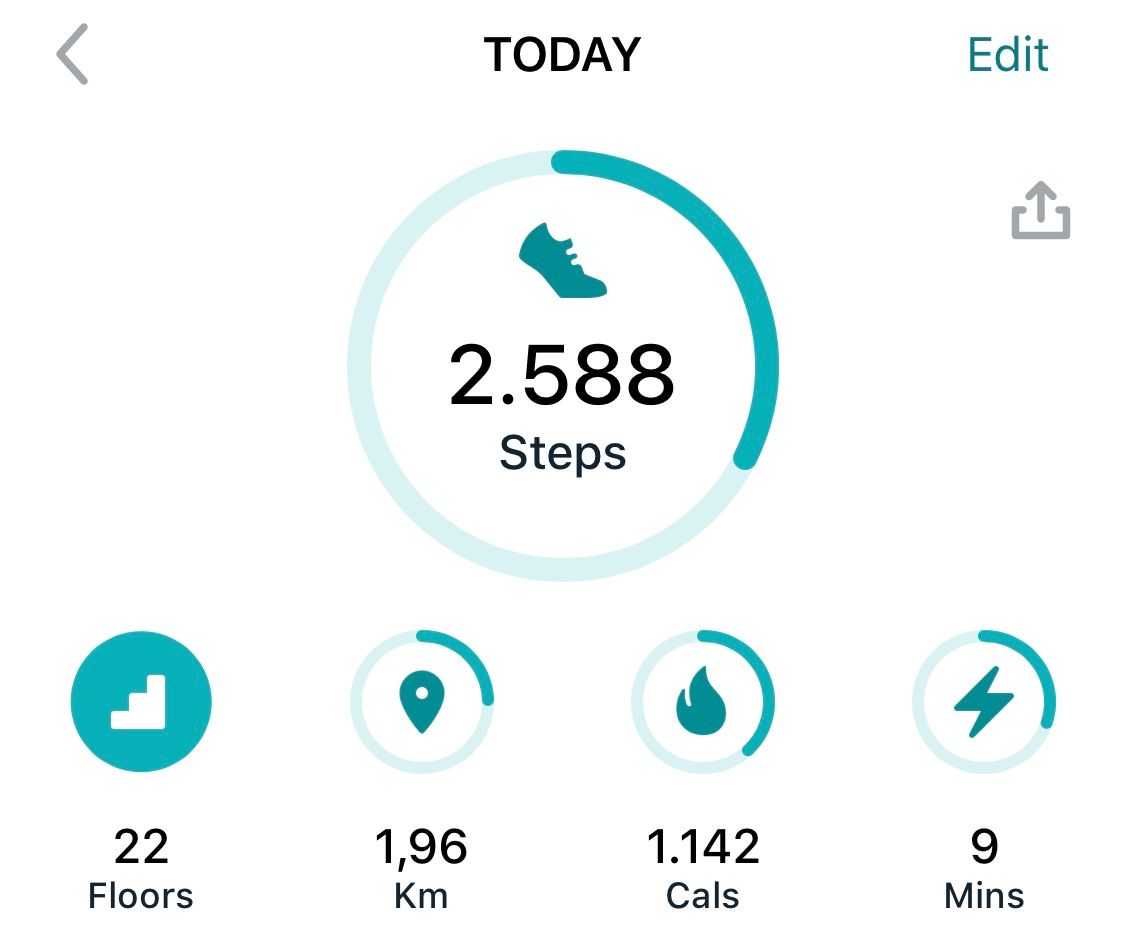Open the Steps progress circle
This screenshot has height=938, width=1125.
[x=563, y=366]
